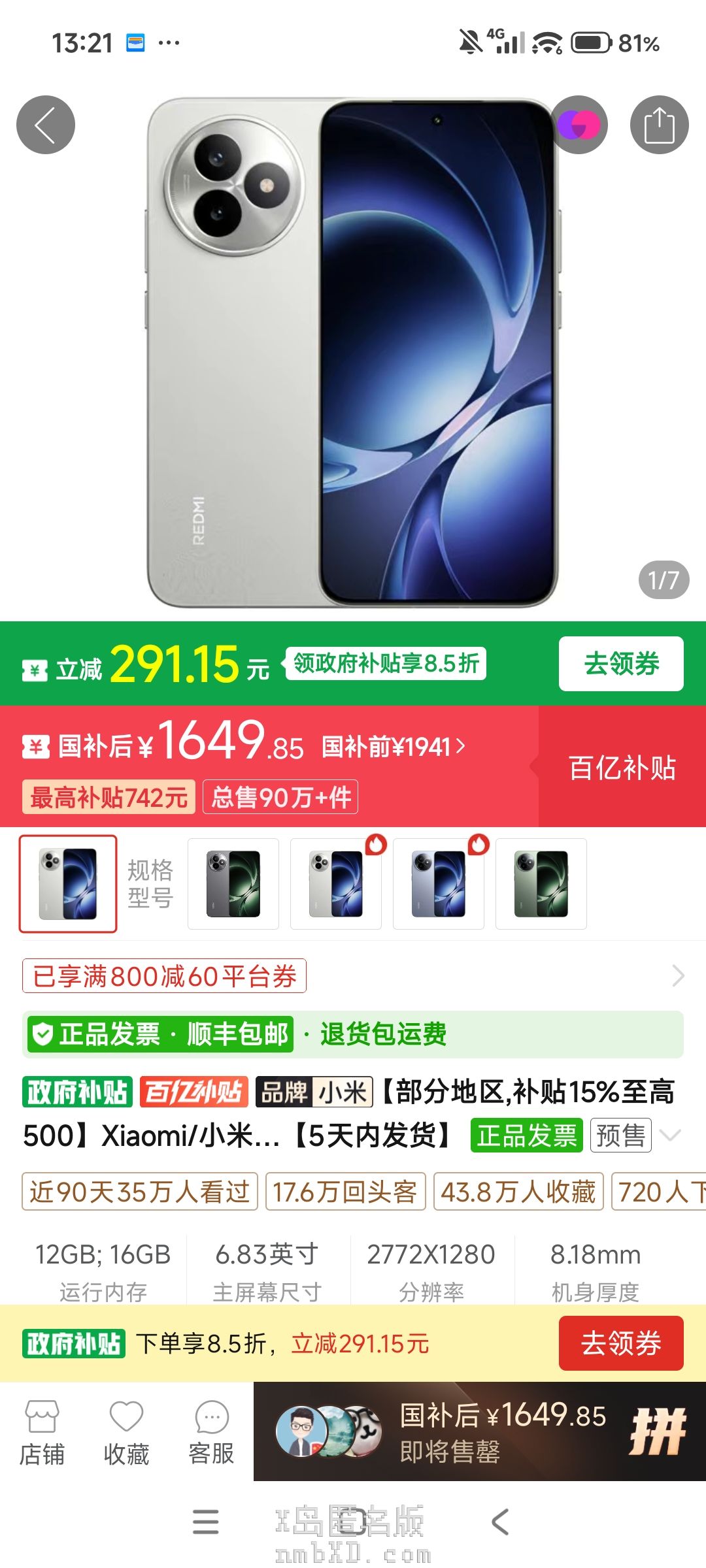Tap 去领券 in the green banner
This screenshot has width=706, height=1568.
621,664
